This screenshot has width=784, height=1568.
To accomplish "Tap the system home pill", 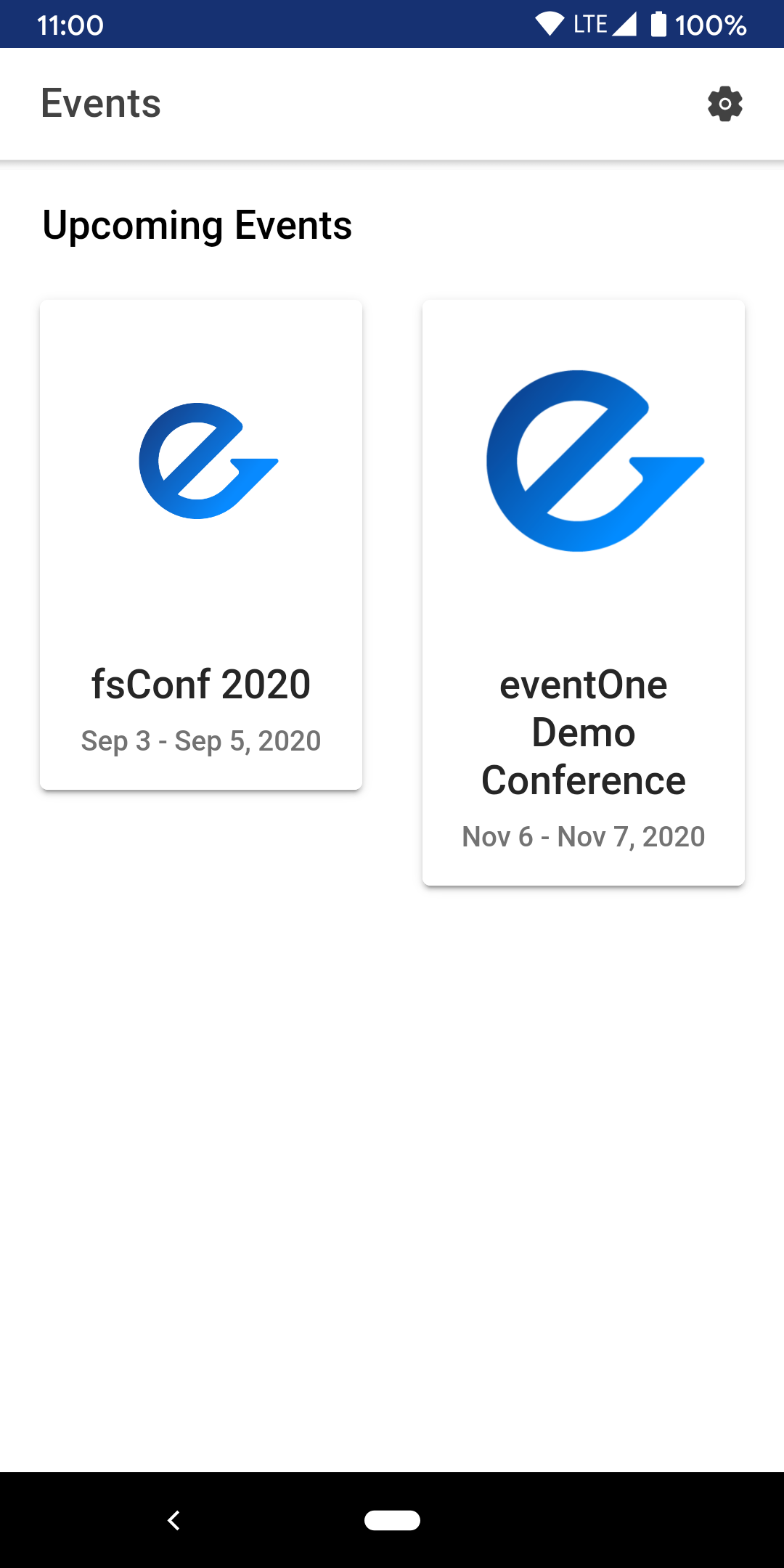I will (392, 1520).
